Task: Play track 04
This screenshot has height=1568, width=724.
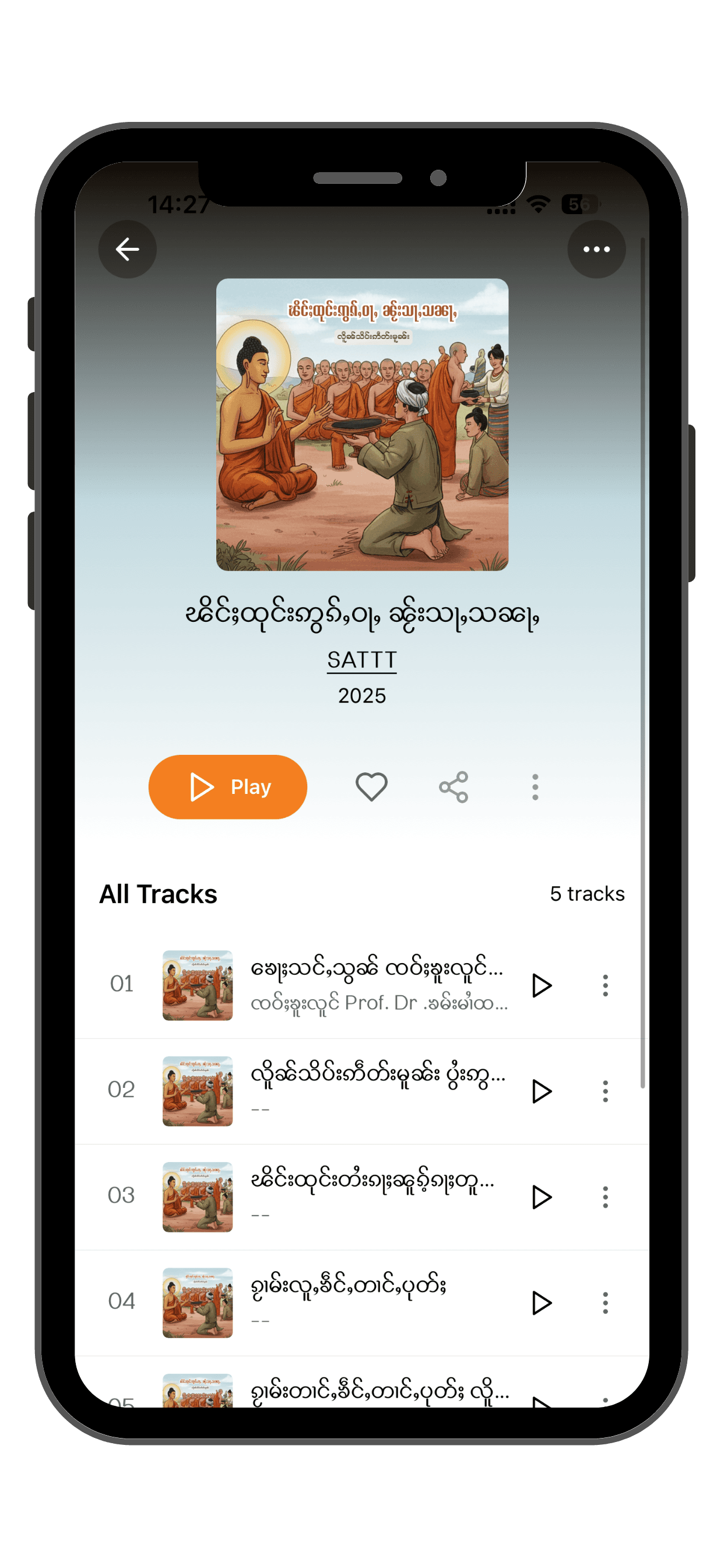Action: [541, 1303]
